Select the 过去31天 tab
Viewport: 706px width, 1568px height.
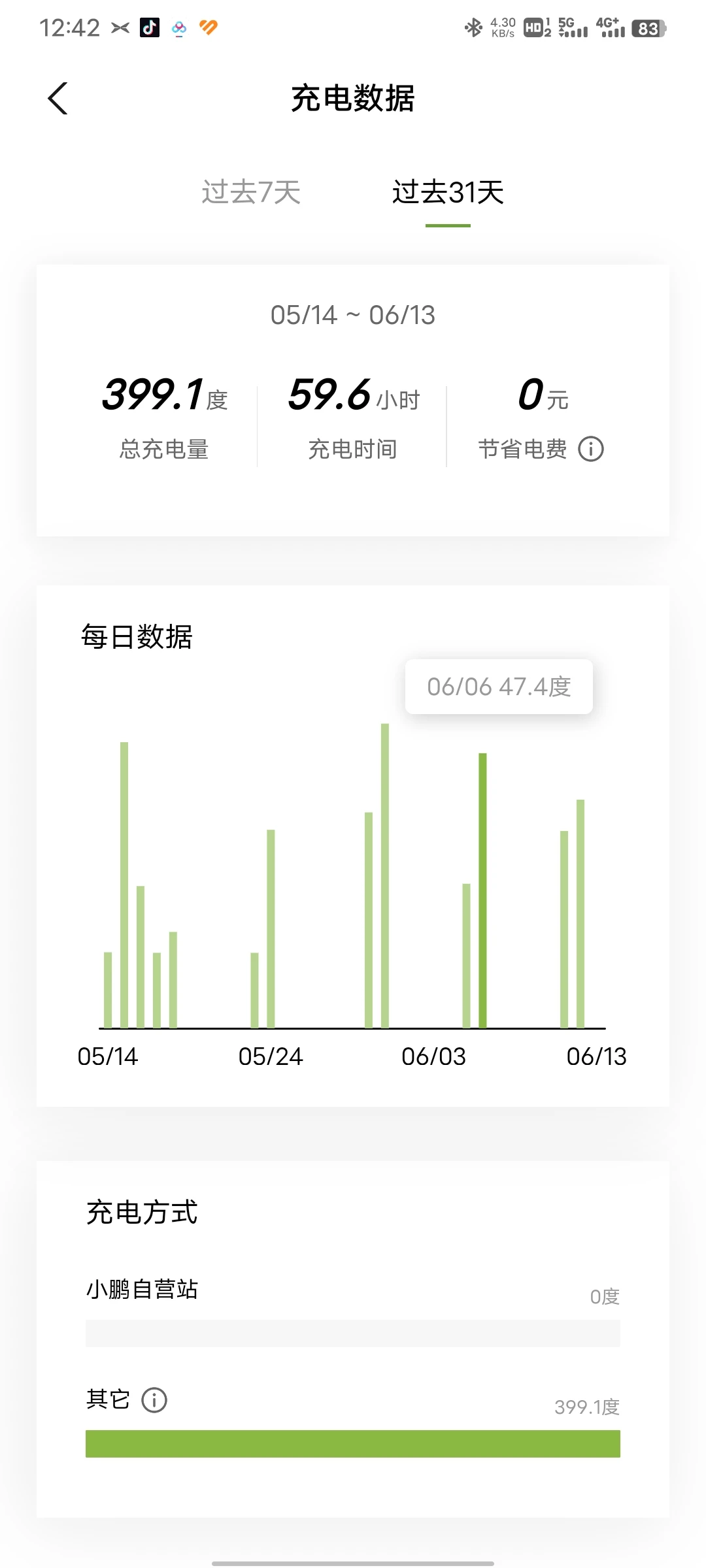pos(448,192)
